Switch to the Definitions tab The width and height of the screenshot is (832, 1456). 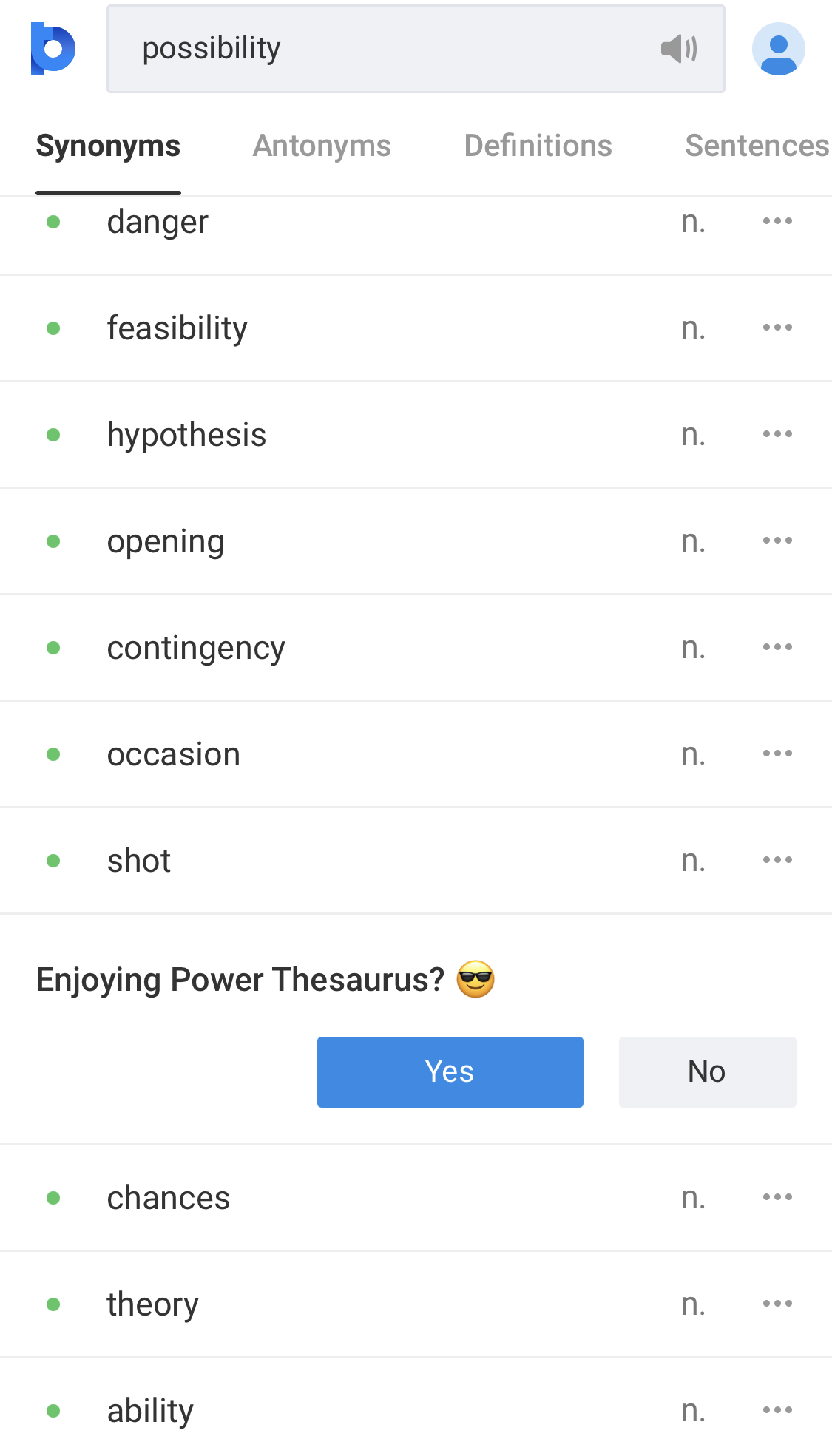538,146
